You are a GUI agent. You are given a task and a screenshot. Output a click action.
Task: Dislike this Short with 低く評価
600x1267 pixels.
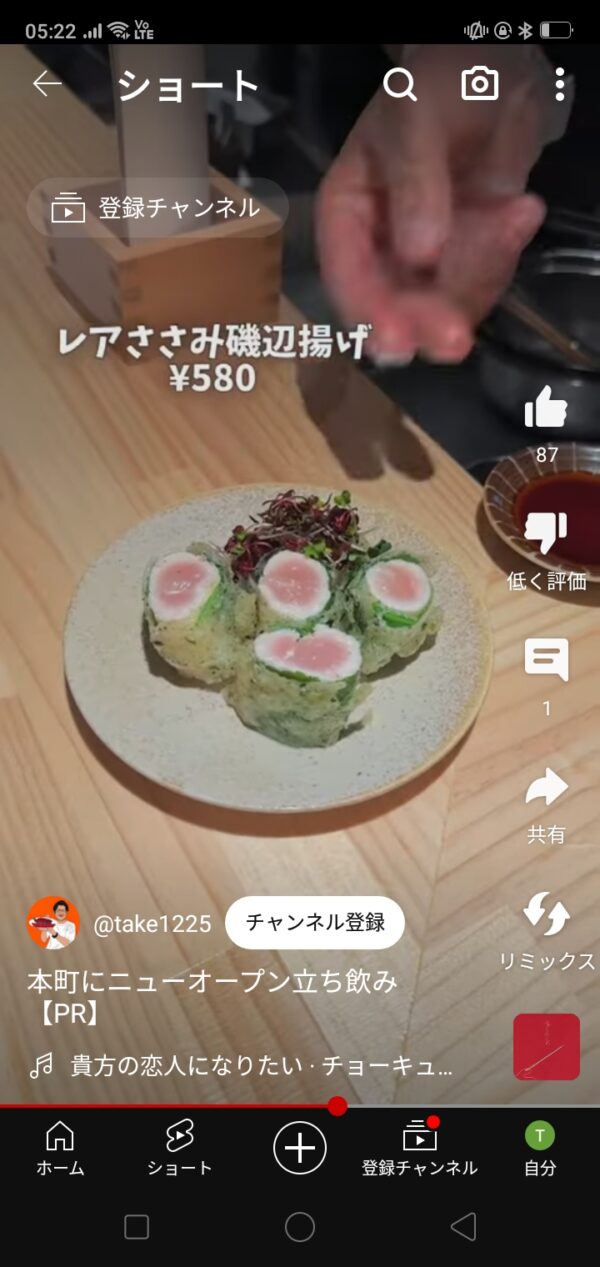click(546, 535)
